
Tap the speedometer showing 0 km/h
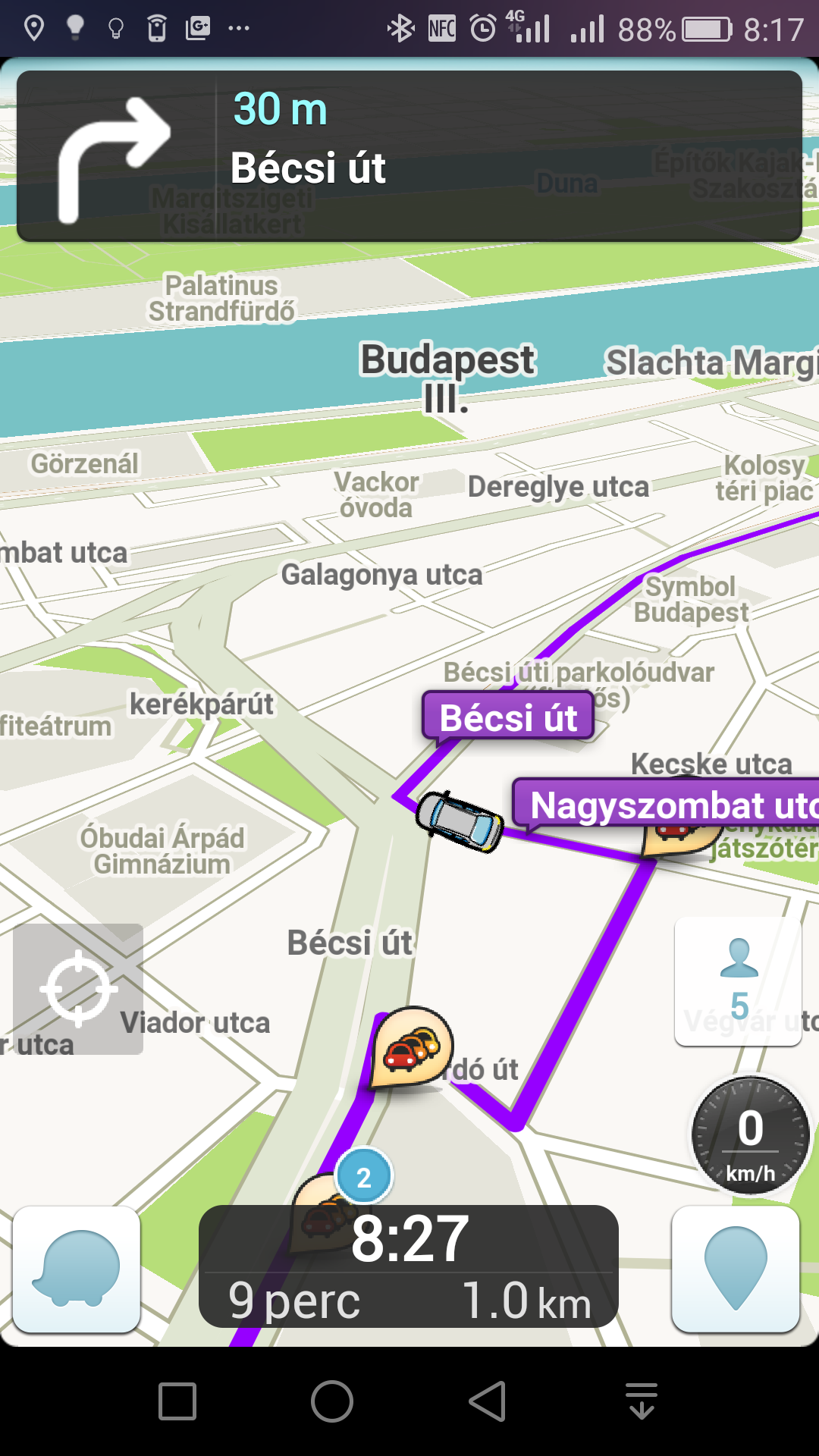pyautogui.click(x=751, y=1134)
